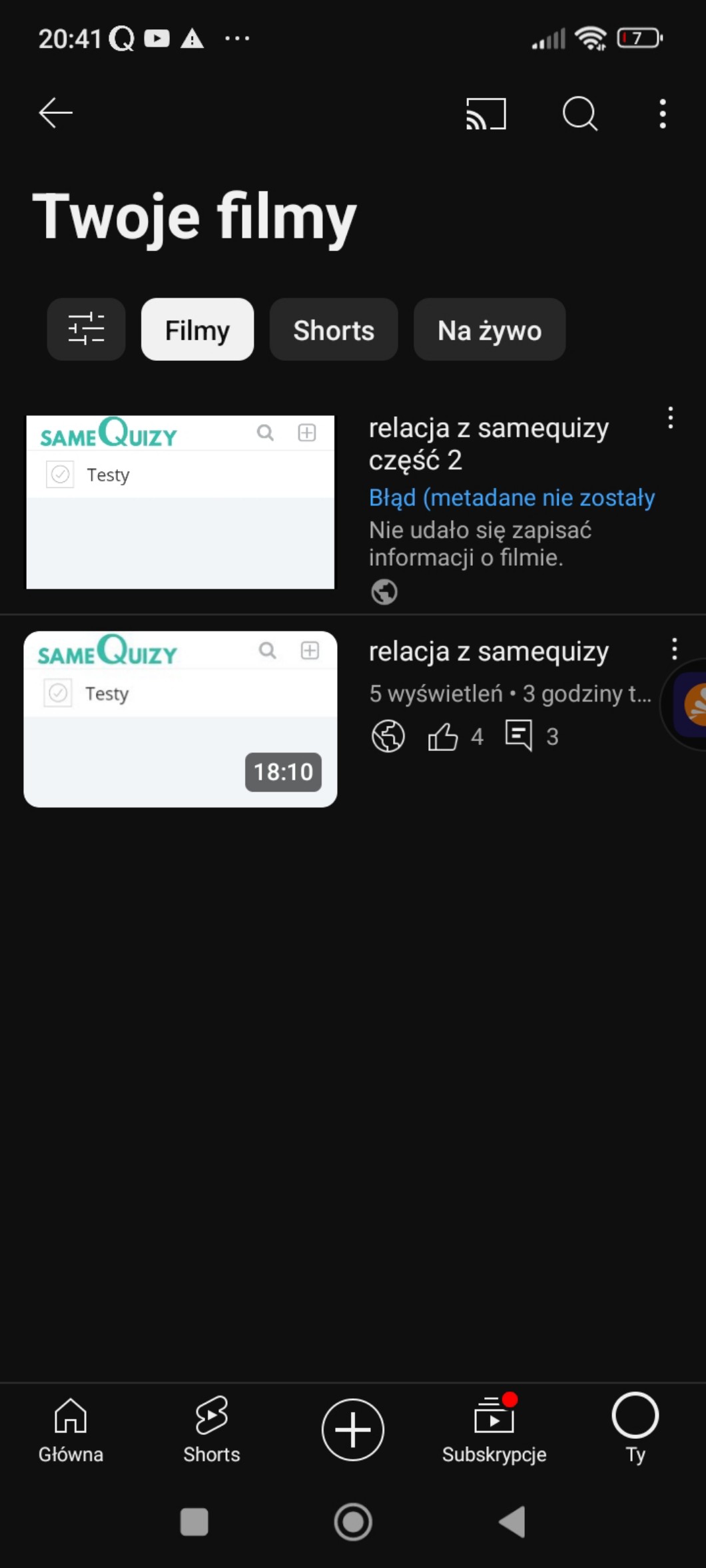Open options for relacja z samequizy część 2
Screen dimensions: 706x1568
pos(670,418)
